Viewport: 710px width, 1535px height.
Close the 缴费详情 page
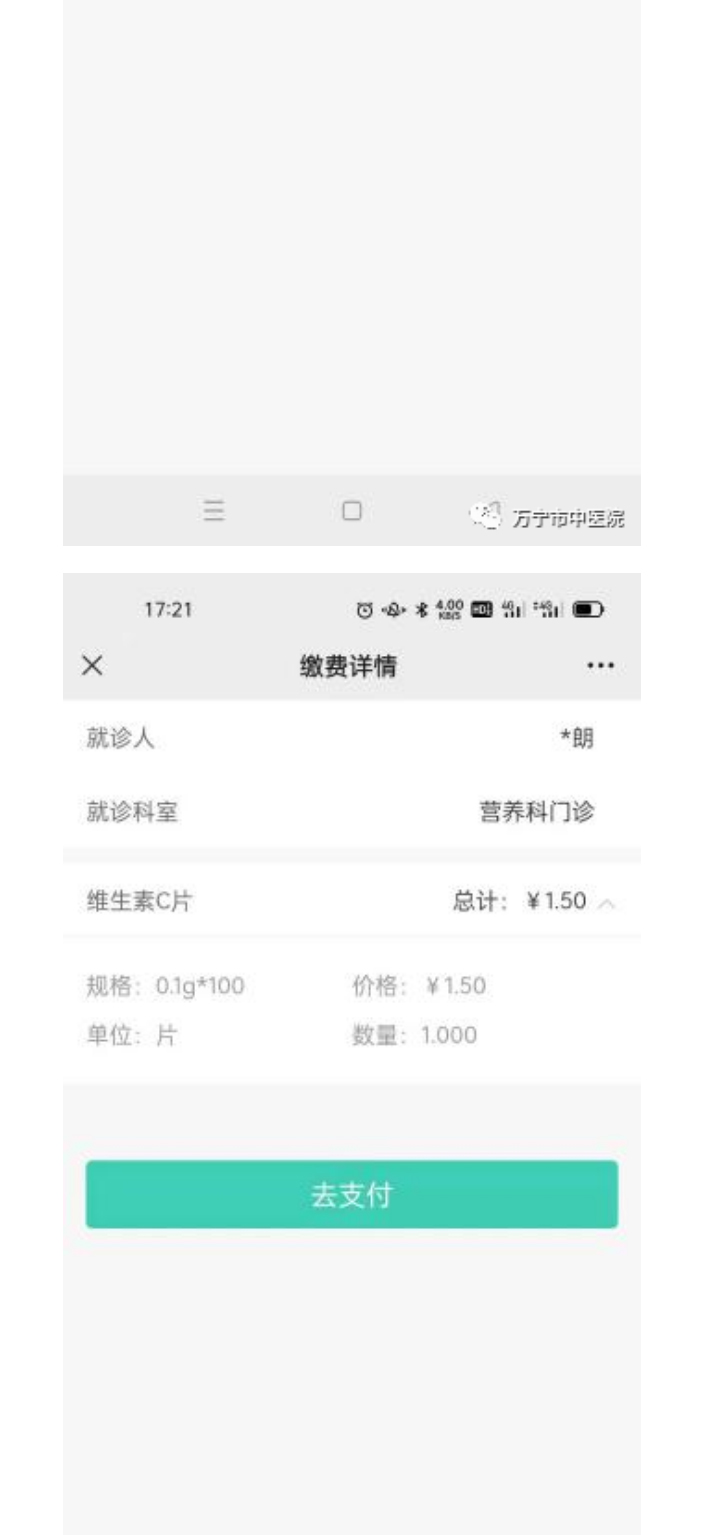(92, 667)
